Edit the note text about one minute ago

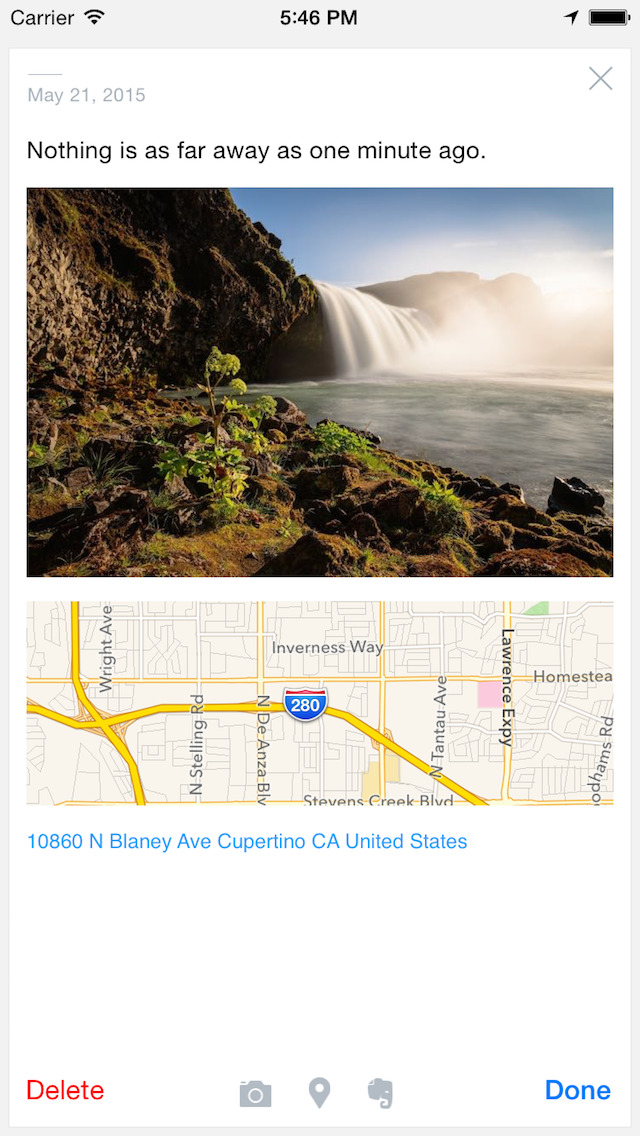pyautogui.click(x=256, y=151)
